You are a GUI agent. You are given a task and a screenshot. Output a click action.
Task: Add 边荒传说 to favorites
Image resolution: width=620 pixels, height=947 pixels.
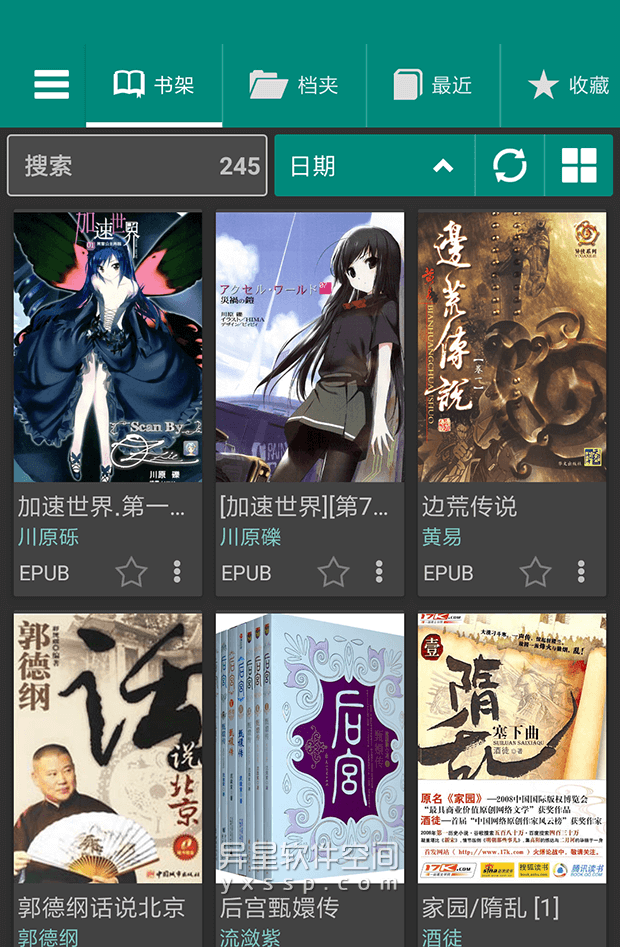[535, 572]
